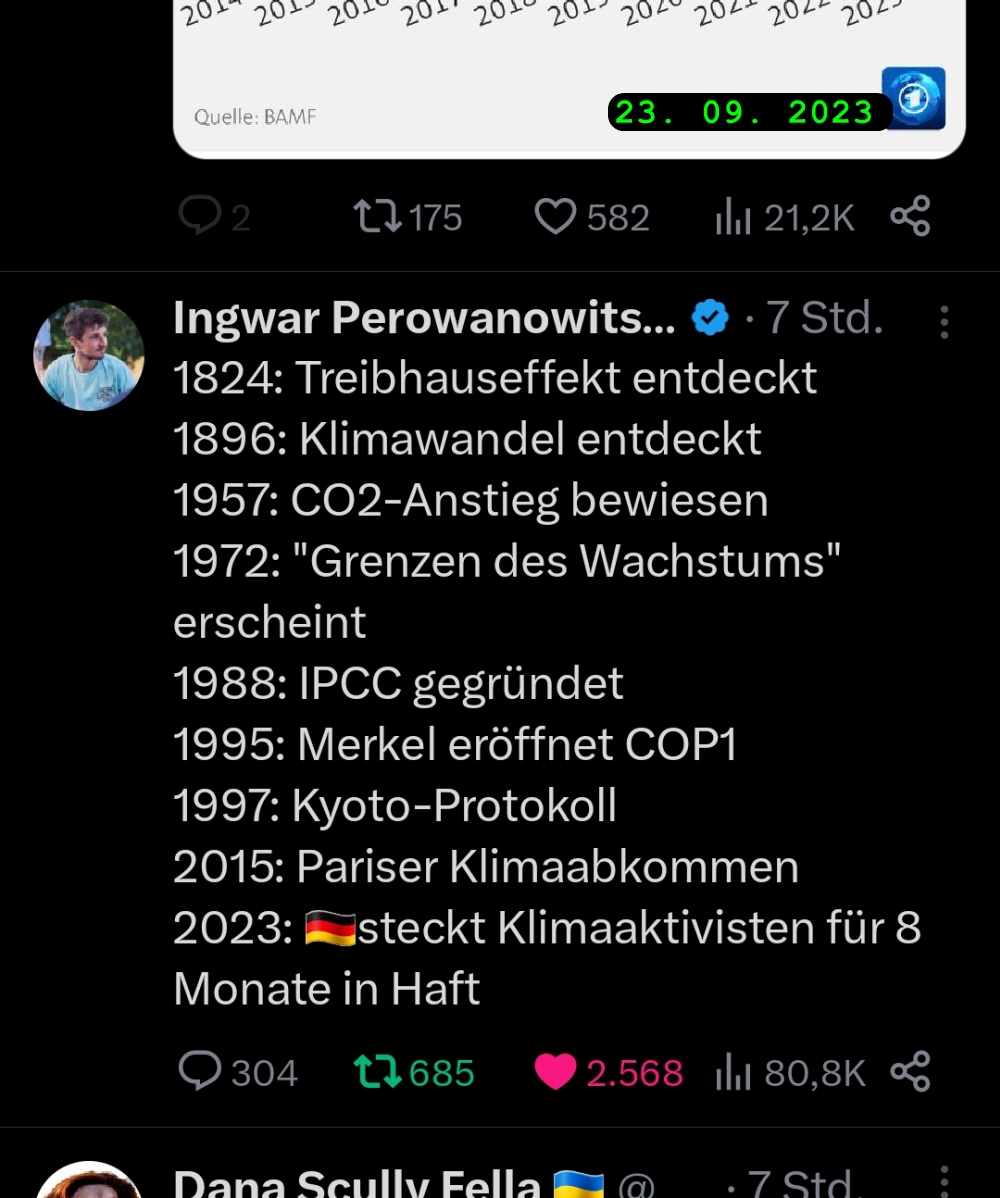Share Ingwar Perowanowitsch's tweet
This screenshot has width=1000, height=1198.
click(910, 1072)
